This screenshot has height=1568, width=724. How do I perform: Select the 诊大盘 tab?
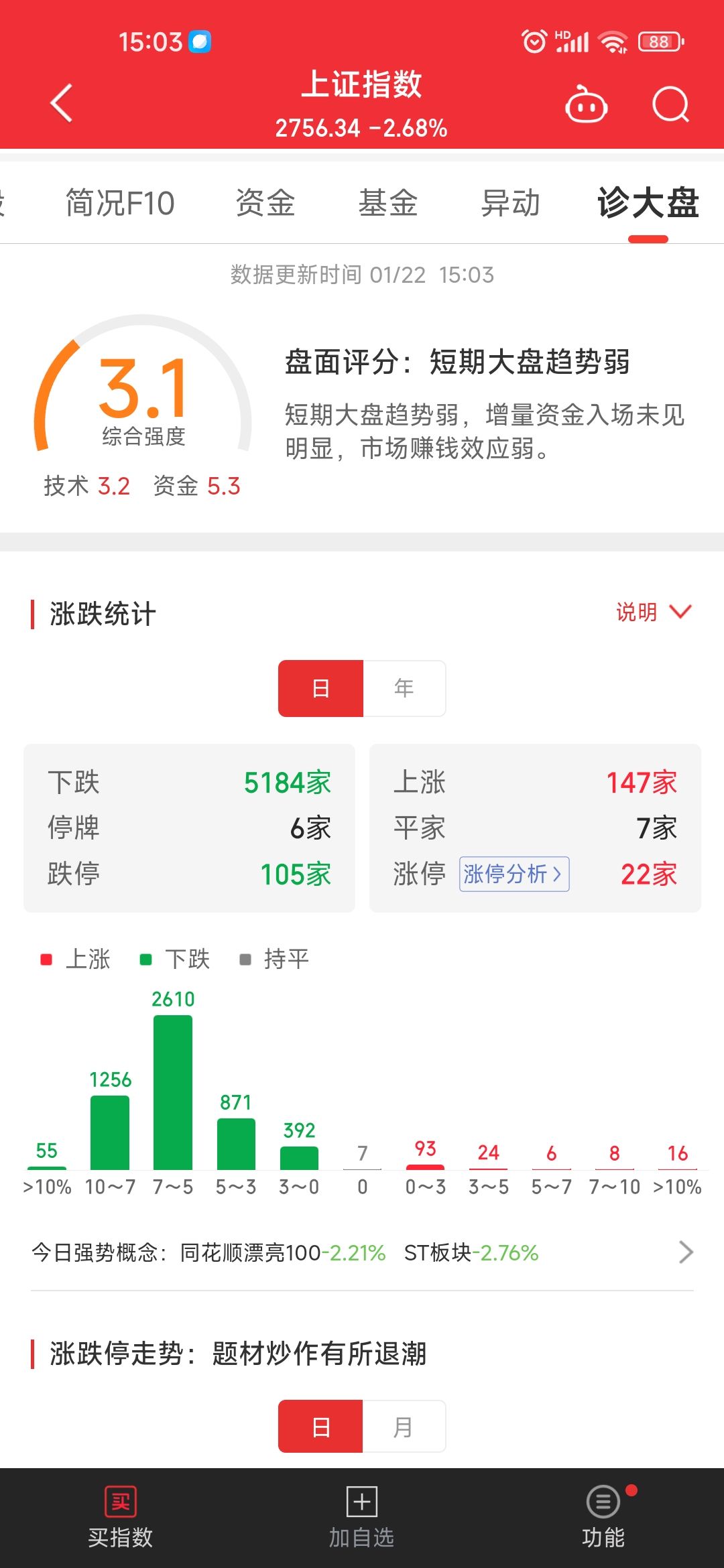tap(648, 202)
